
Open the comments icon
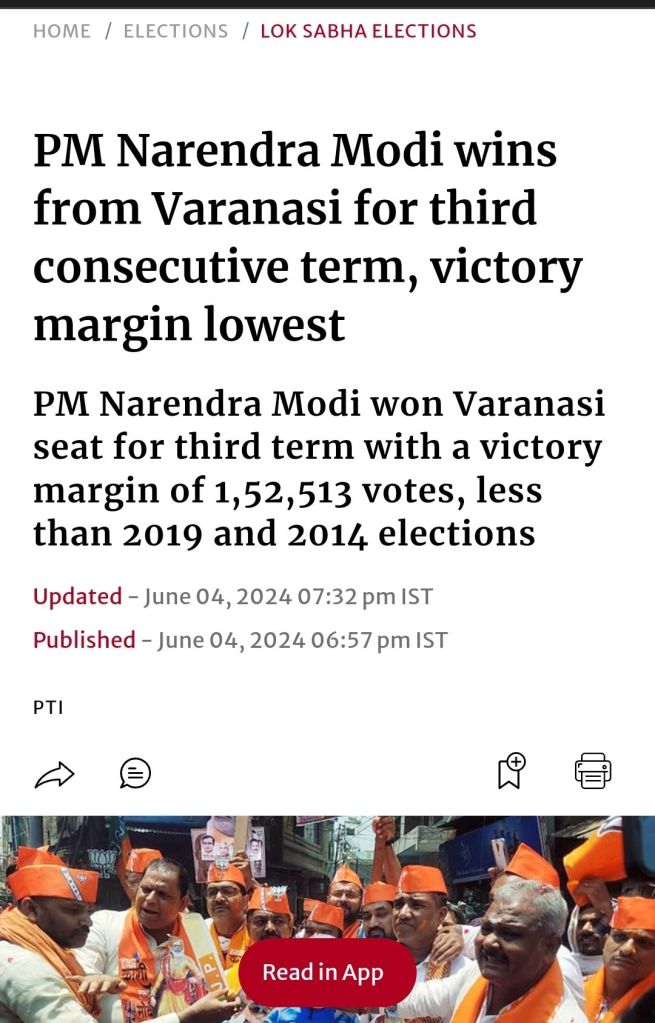coord(135,773)
